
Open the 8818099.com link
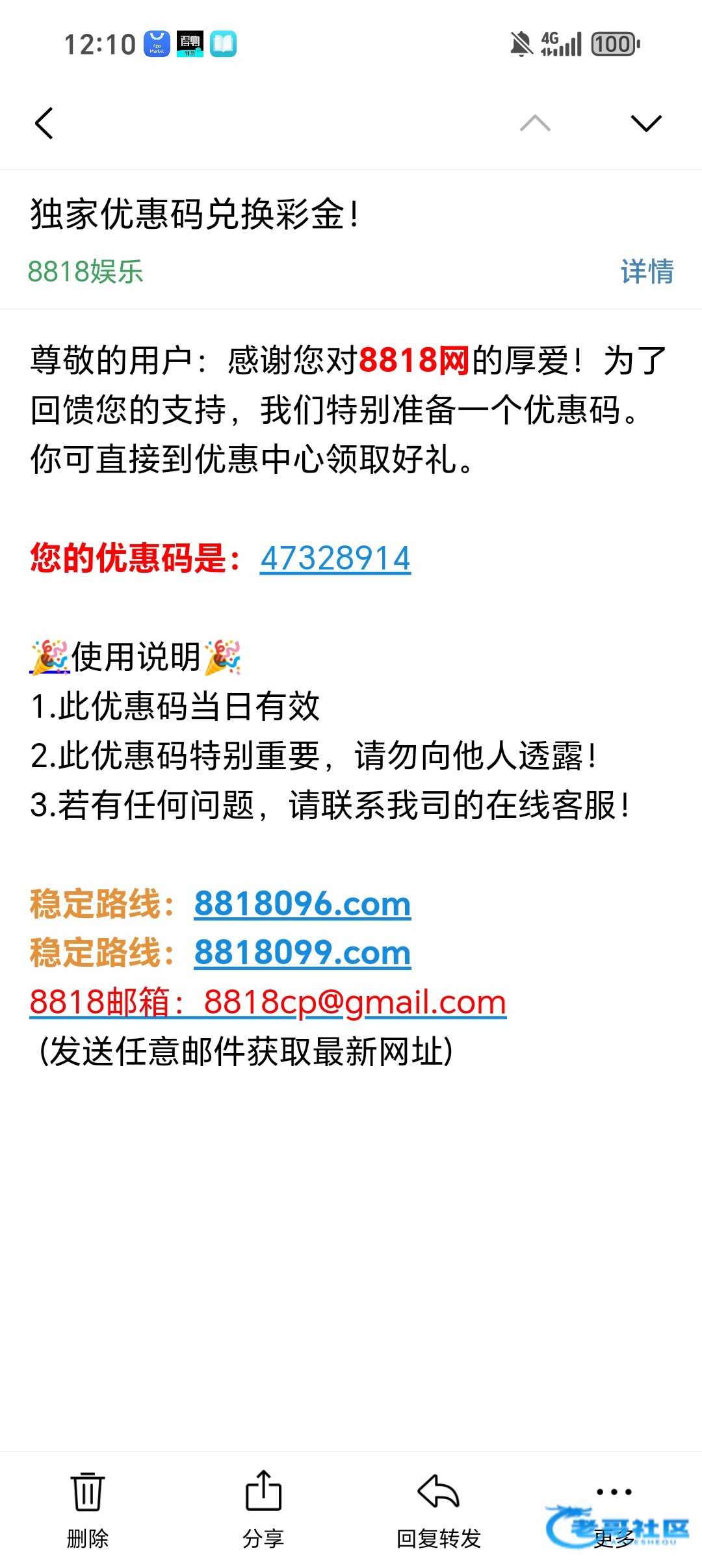coord(302,952)
